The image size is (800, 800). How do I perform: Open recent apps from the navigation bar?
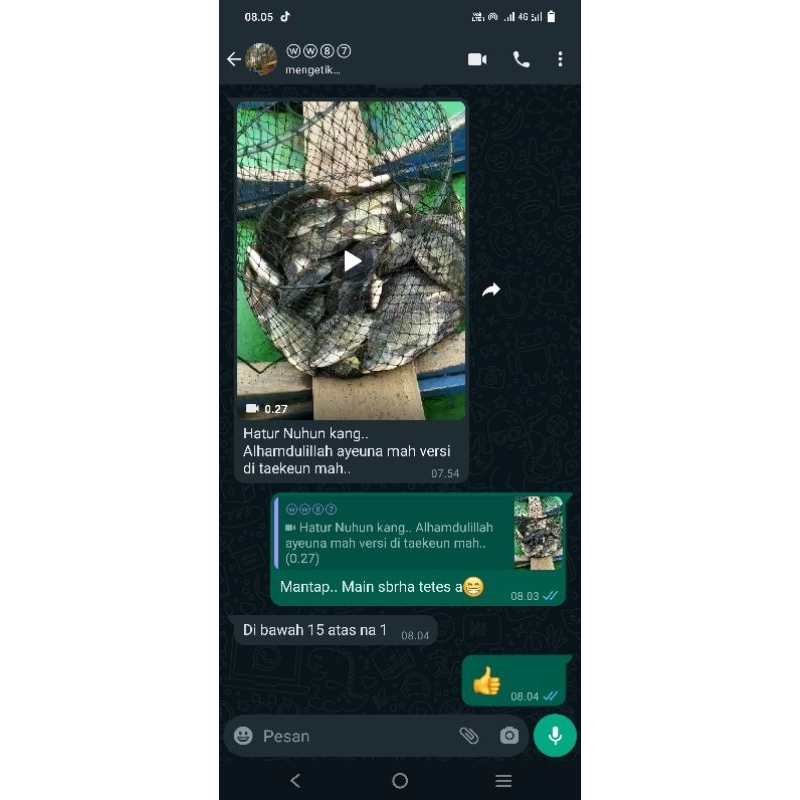pos(504,781)
